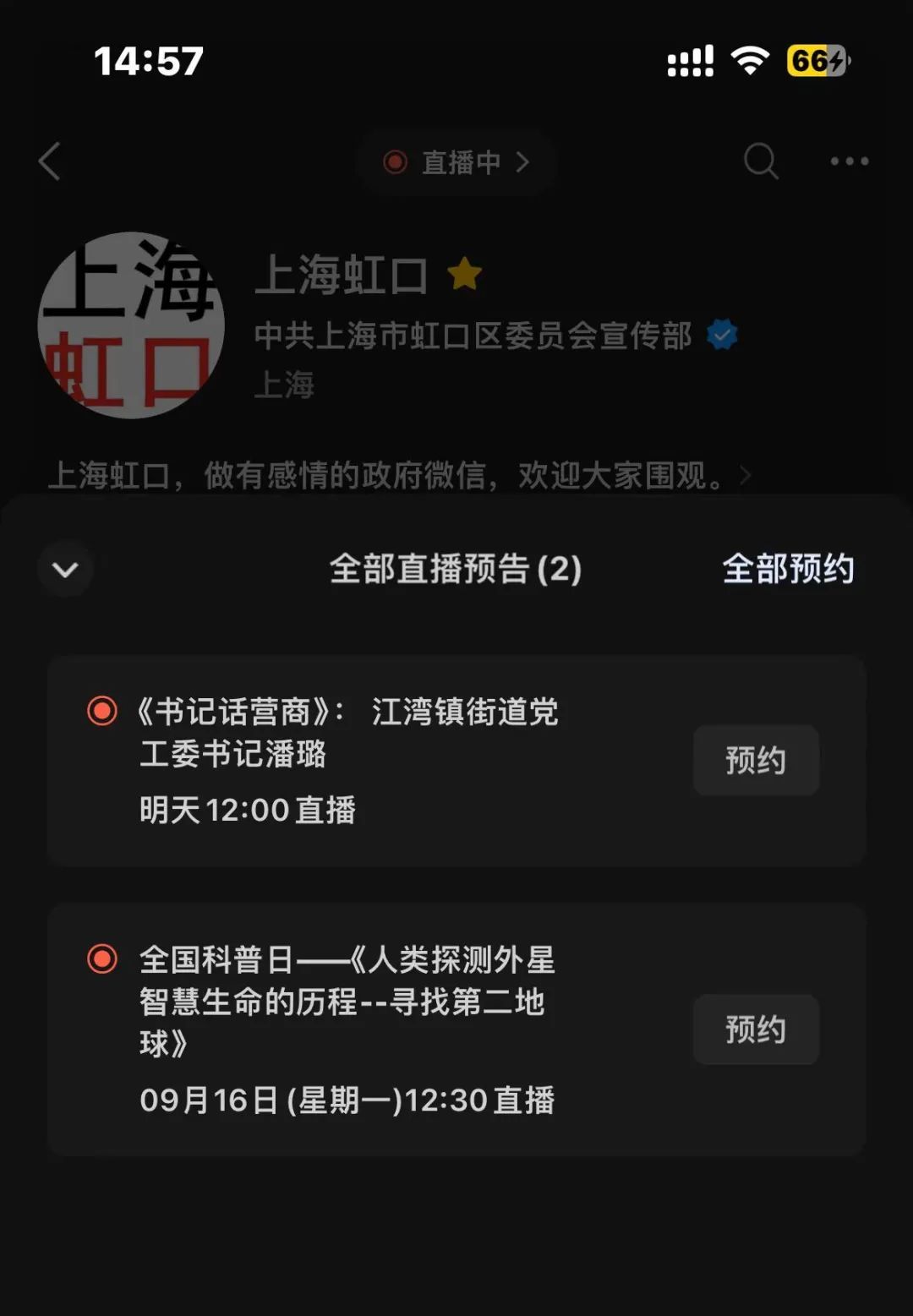Screen dimensions: 913x1316
Task: Reserve the 全国科普日 live broadcast
Action: coord(755,1029)
